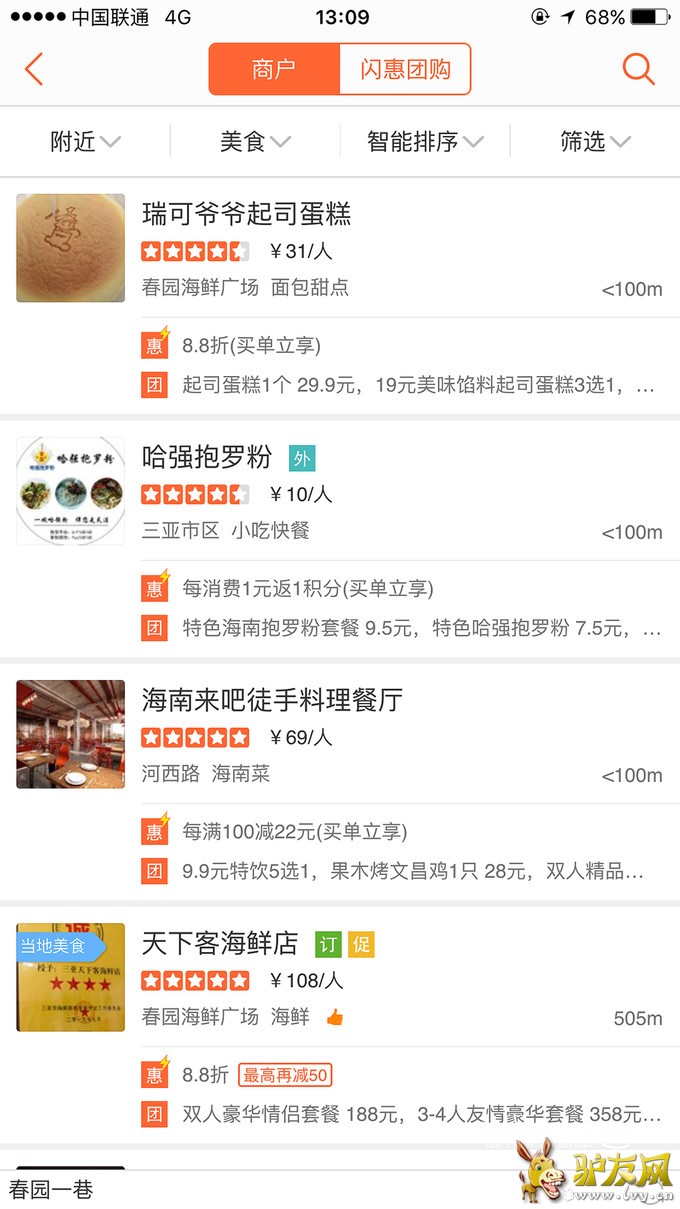Open 哈强抱罗粉 merchant listing
Viewport: 680px width, 1209px height.
point(207,458)
